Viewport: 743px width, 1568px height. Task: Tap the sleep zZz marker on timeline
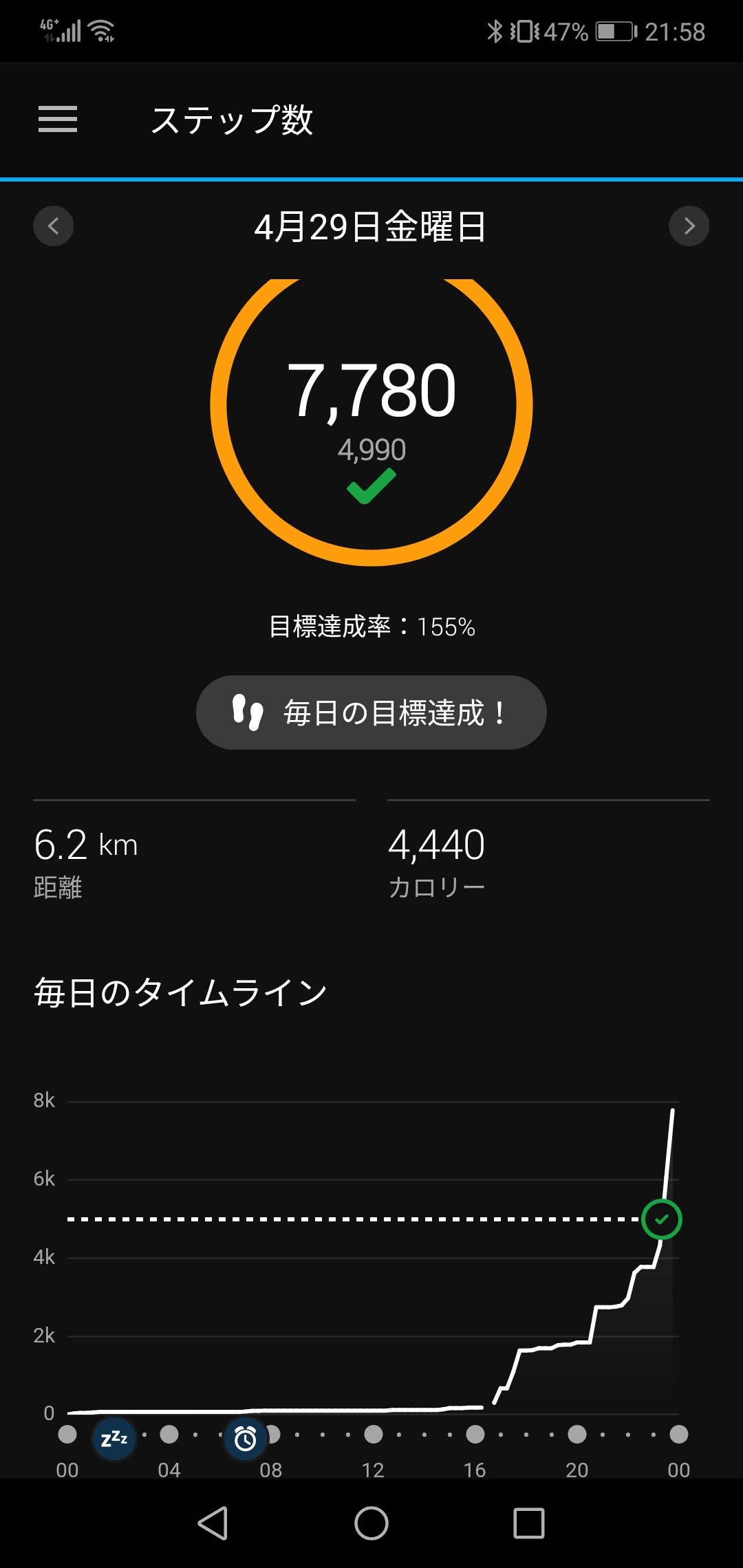(114, 1438)
